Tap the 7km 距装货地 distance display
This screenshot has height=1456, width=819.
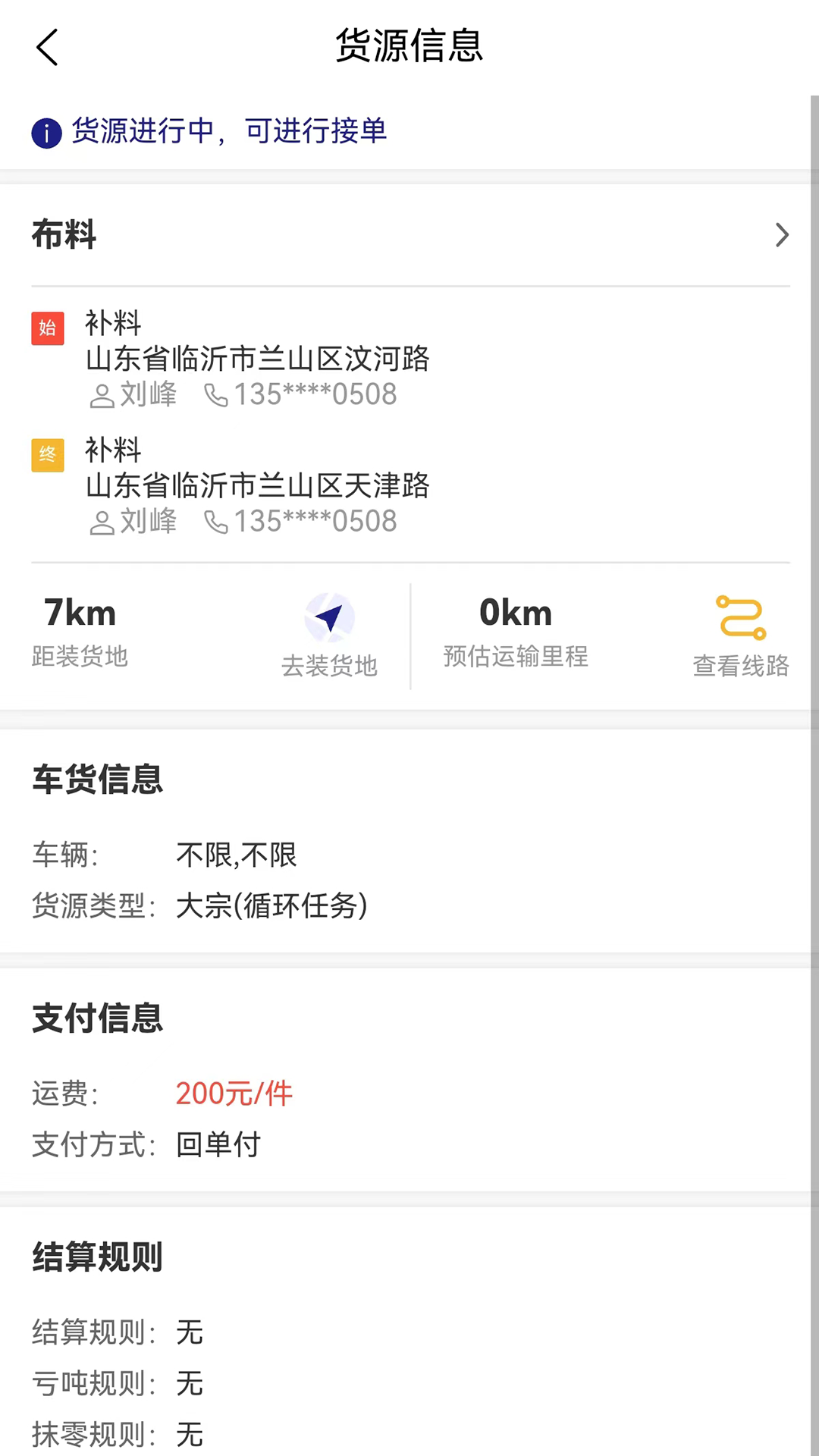[x=80, y=629]
